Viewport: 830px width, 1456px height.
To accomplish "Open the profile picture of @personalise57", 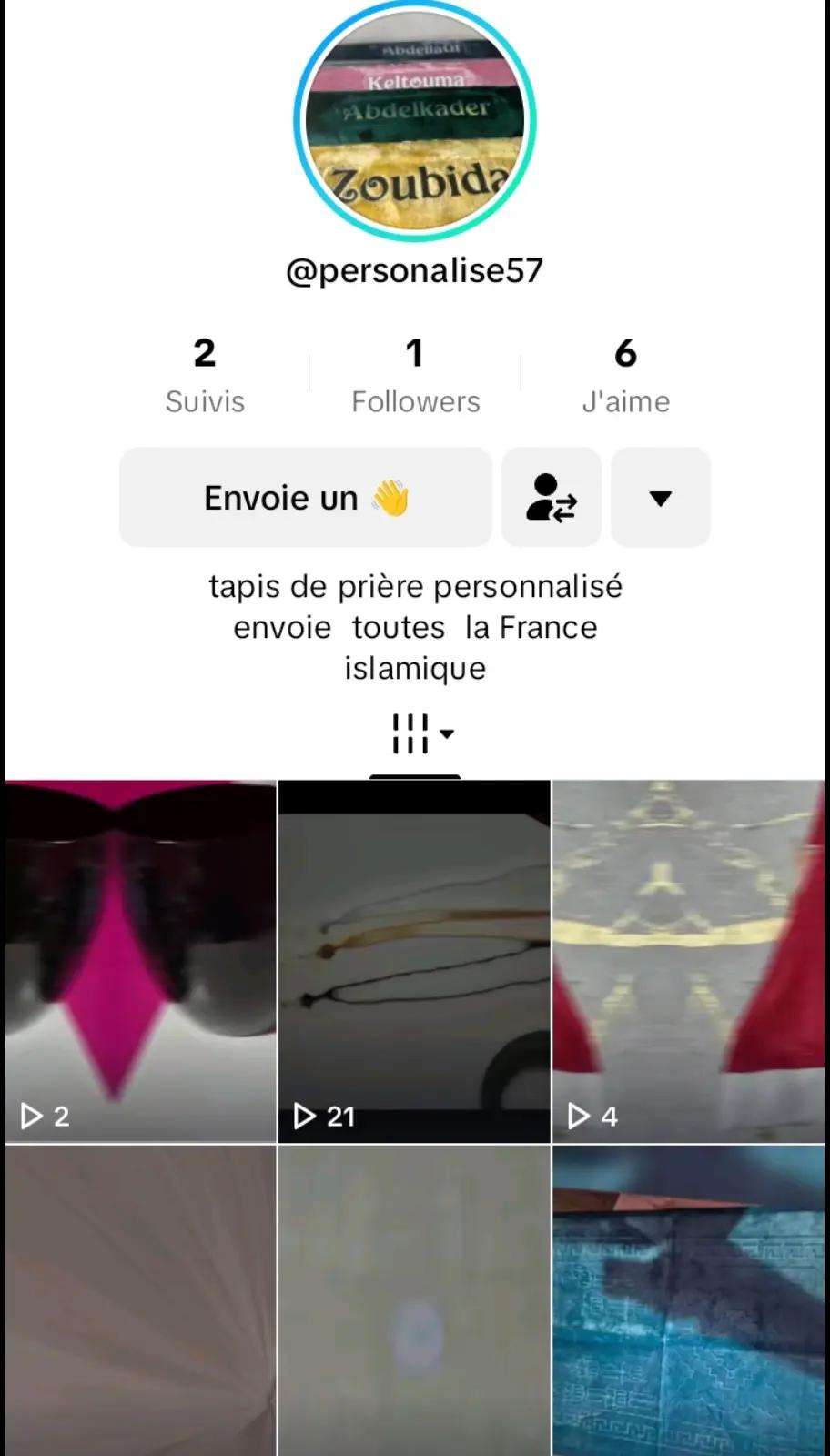I will (x=415, y=121).
